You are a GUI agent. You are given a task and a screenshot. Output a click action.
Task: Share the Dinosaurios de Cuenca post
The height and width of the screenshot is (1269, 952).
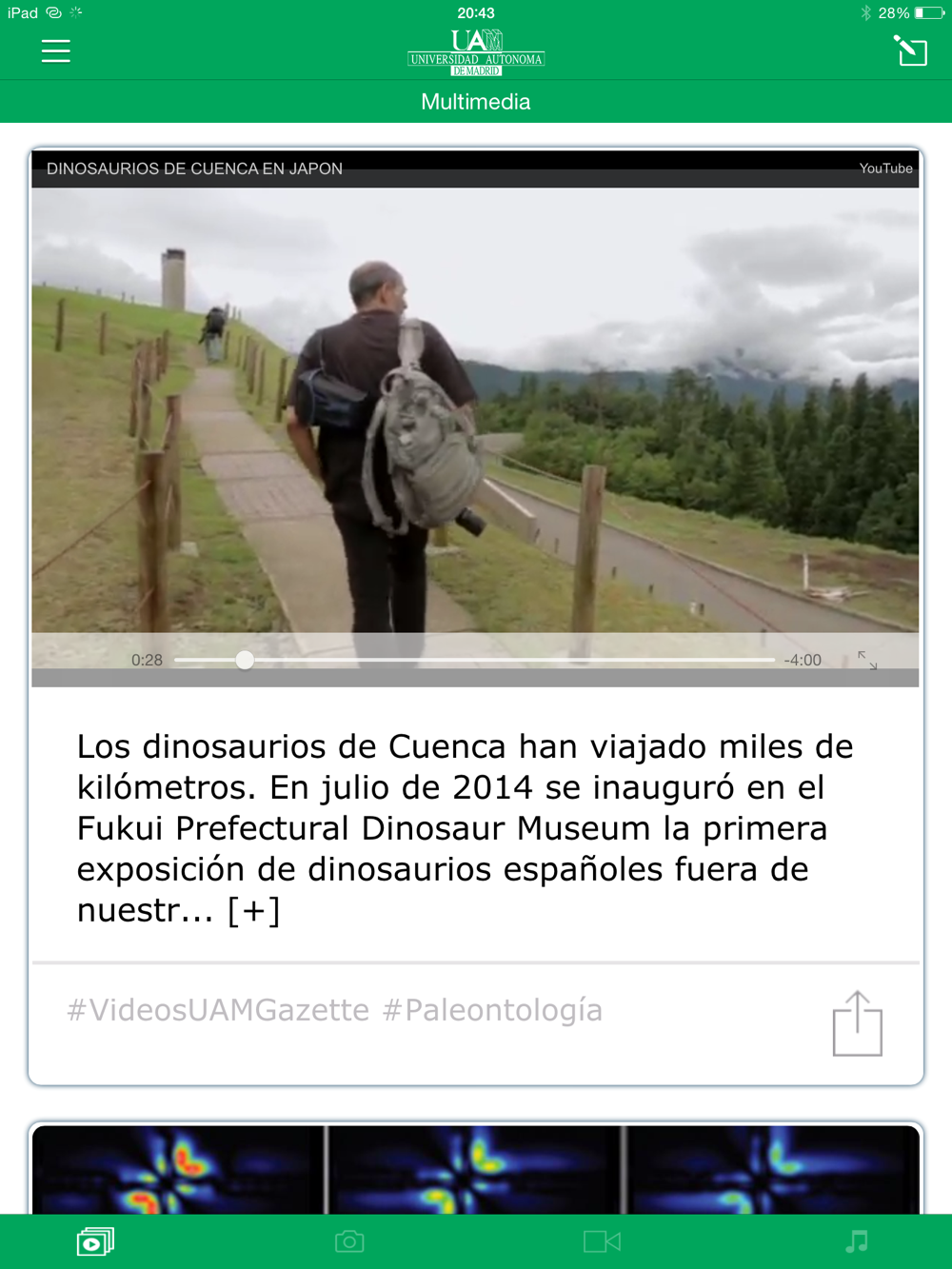[857, 1024]
